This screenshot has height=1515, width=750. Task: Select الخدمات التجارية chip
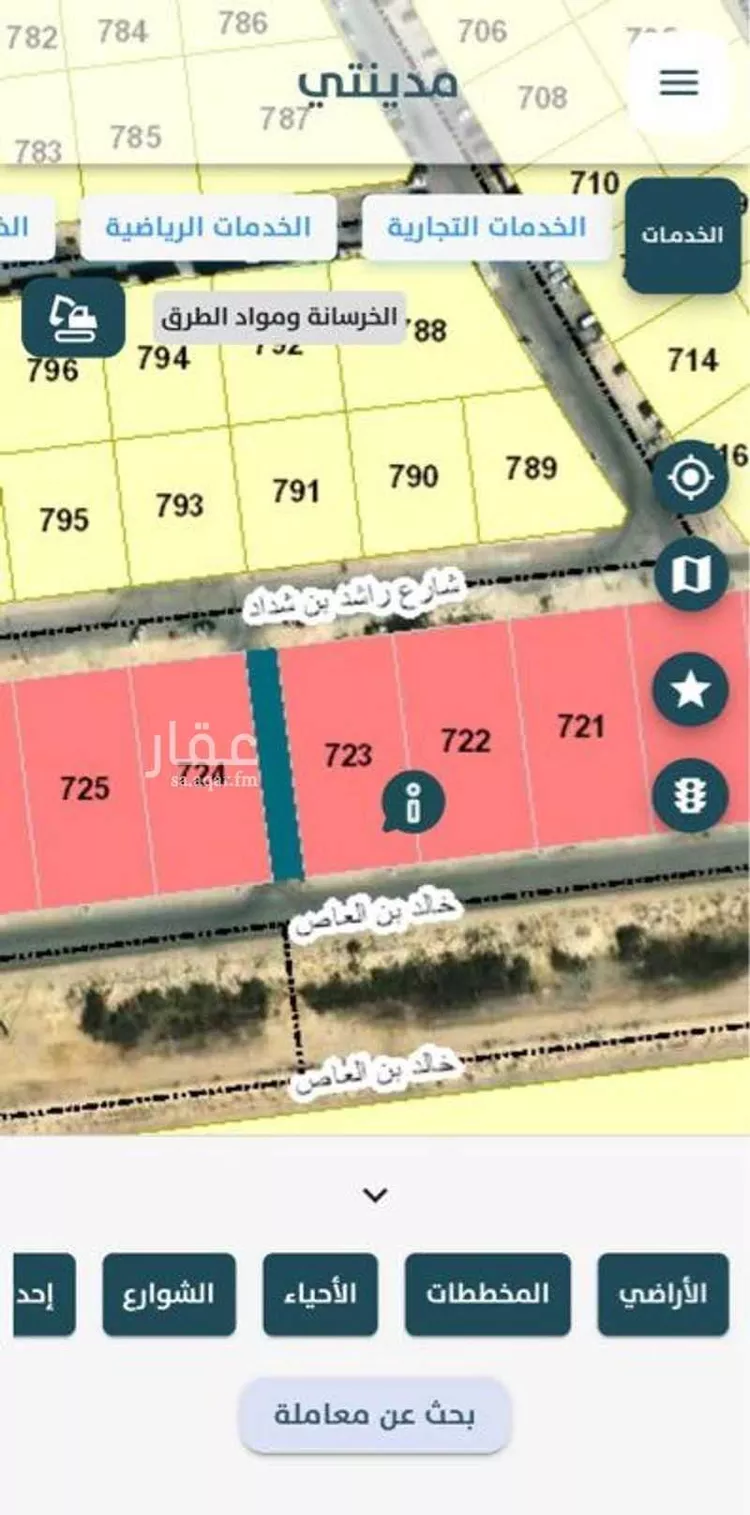click(487, 227)
